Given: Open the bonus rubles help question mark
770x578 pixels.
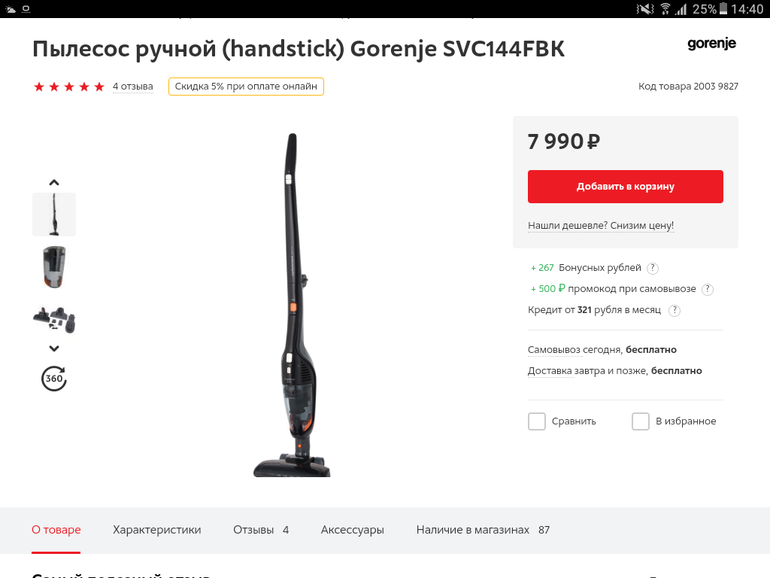Looking at the screenshot, I should coord(652,268).
